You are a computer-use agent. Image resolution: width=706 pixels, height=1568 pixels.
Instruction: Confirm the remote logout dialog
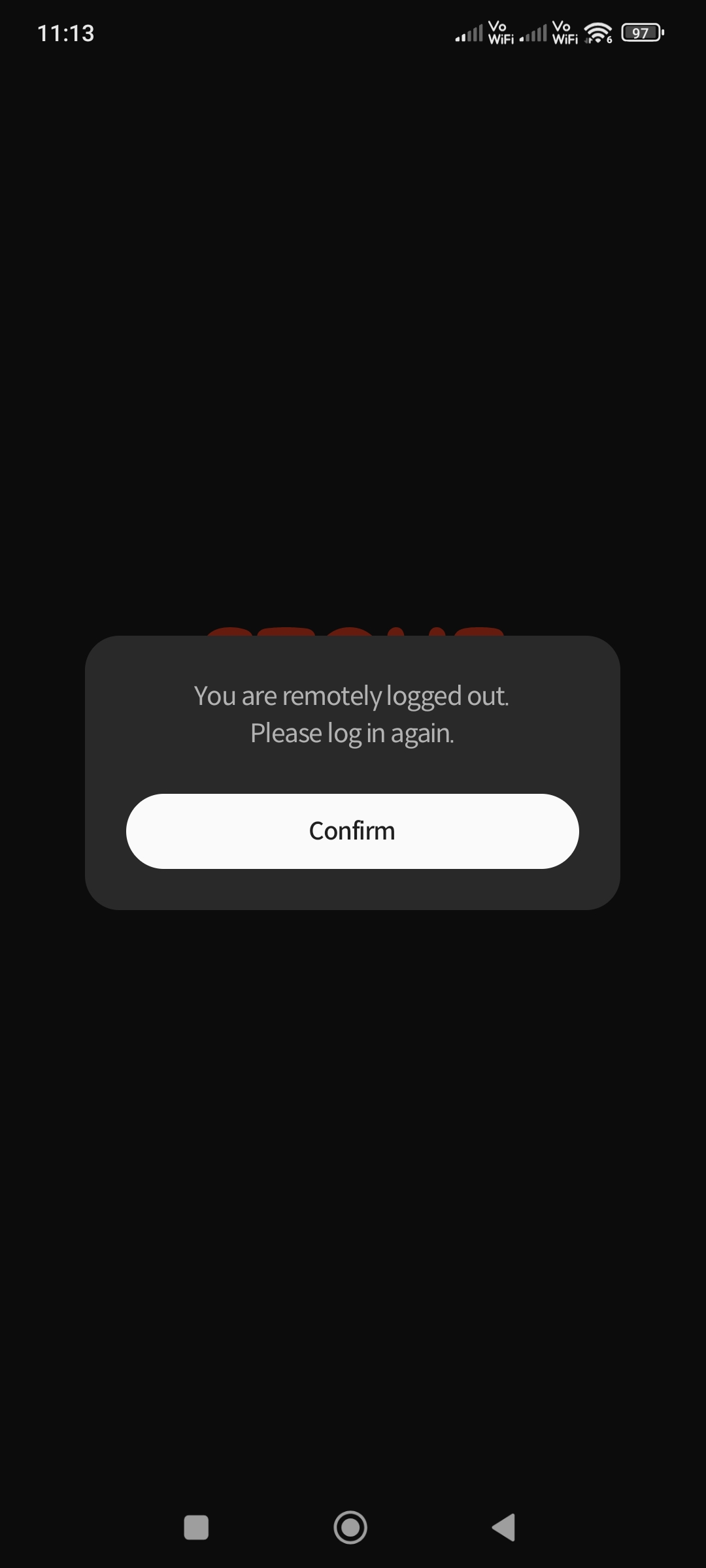coord(352,831)
